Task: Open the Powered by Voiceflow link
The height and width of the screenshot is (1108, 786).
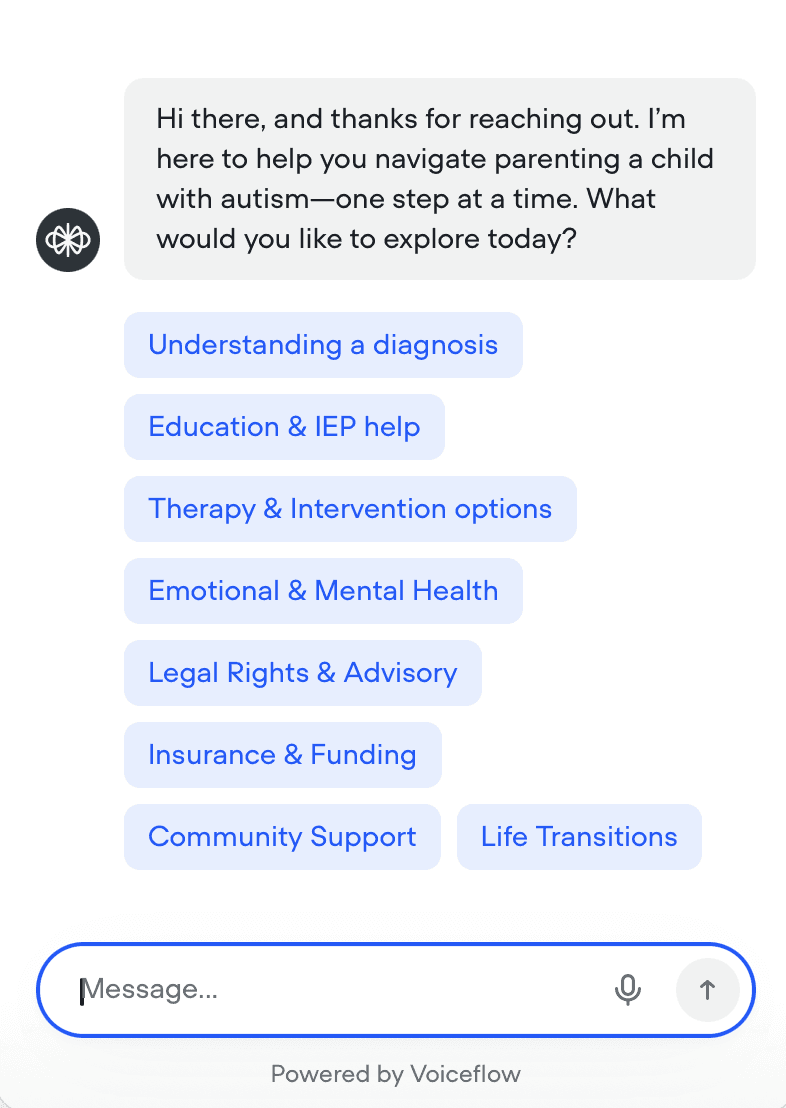Action: tap(395, 1074)
